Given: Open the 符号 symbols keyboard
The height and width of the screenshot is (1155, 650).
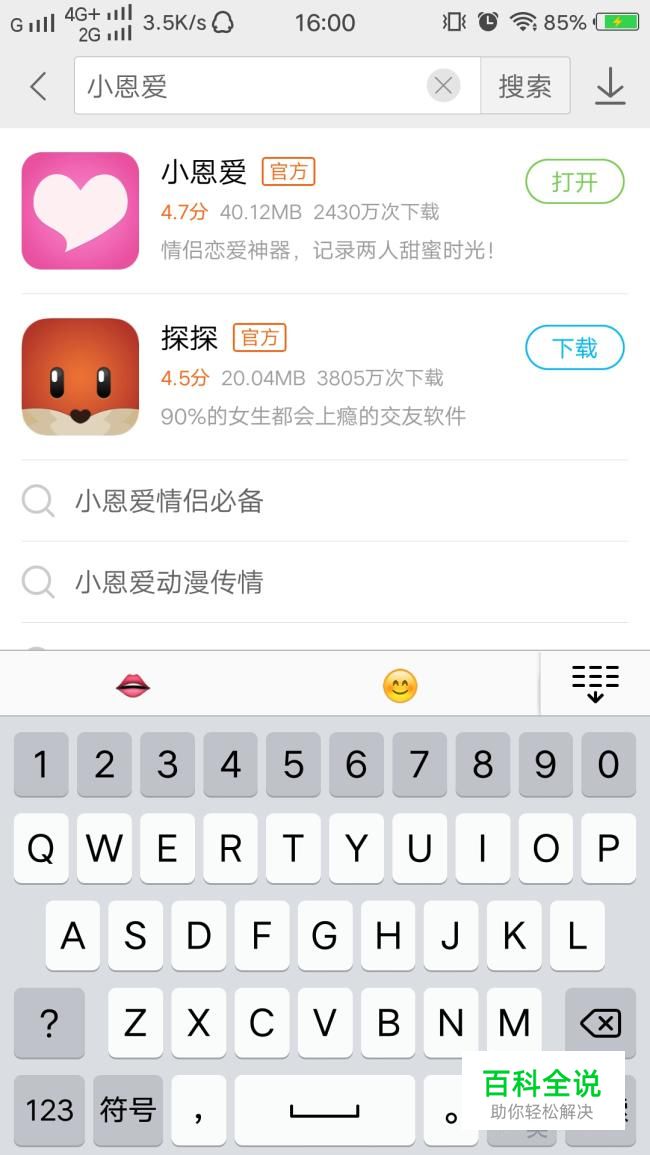Looking at the screenshot, I should click(x=128, y=1110).
